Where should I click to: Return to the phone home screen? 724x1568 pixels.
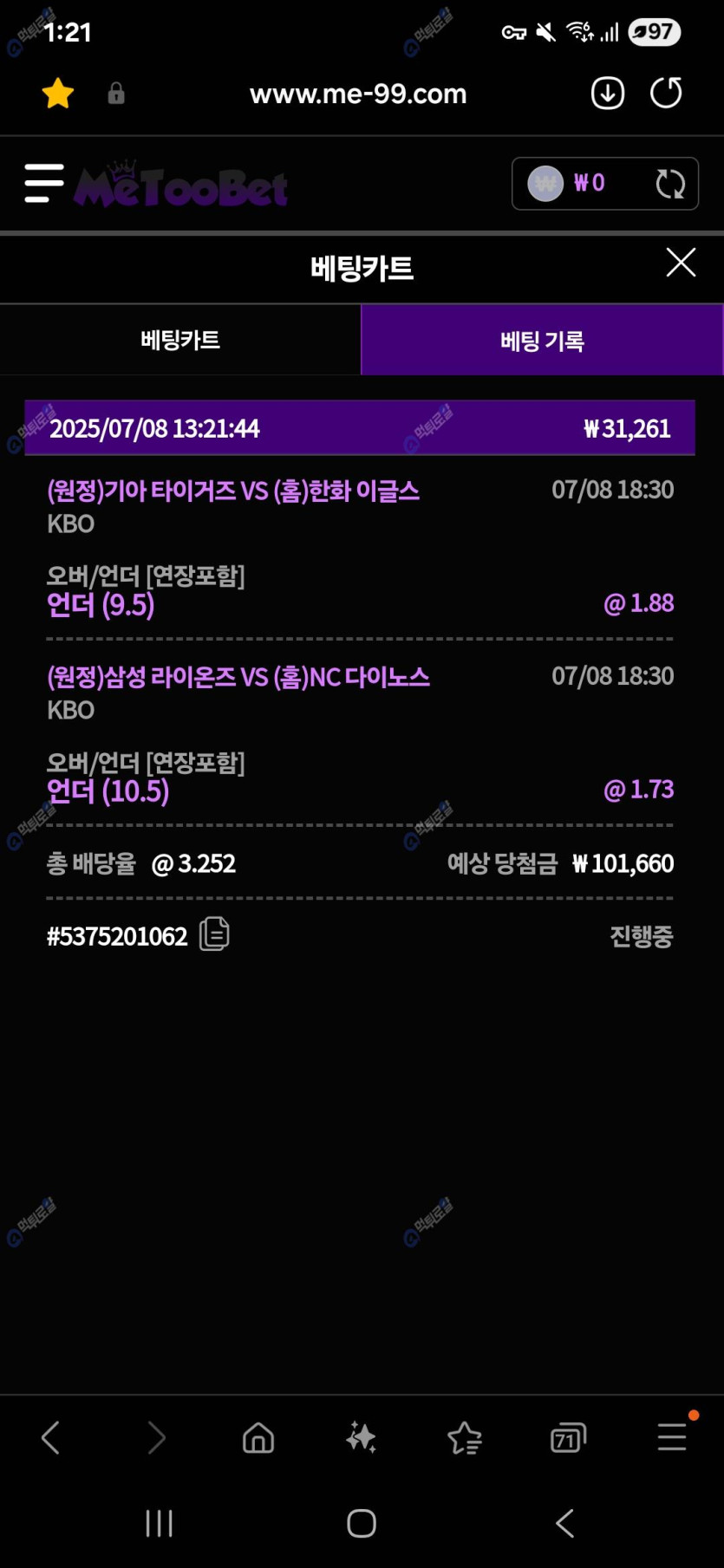tap(362, 1523)
